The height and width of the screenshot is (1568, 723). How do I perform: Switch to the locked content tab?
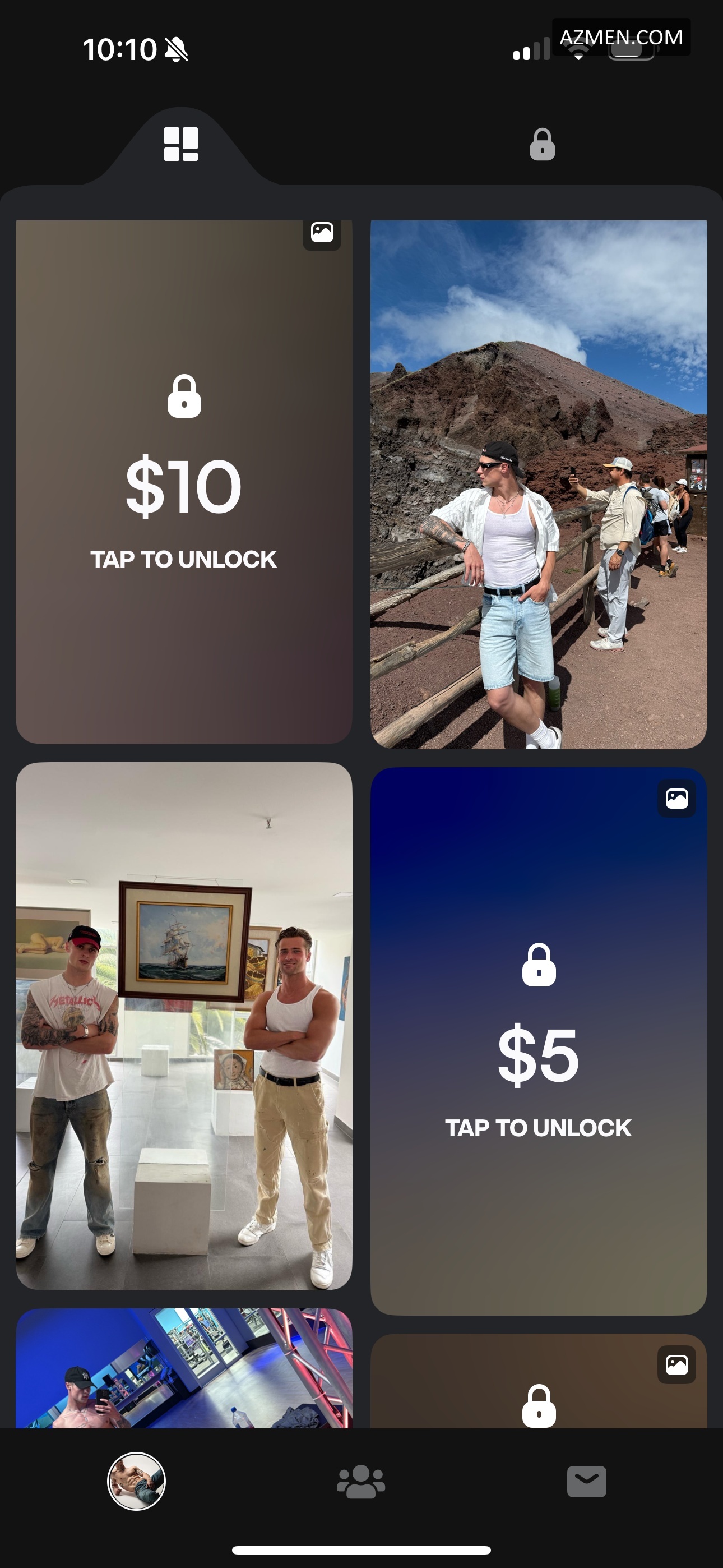click(x=541, y=145)
